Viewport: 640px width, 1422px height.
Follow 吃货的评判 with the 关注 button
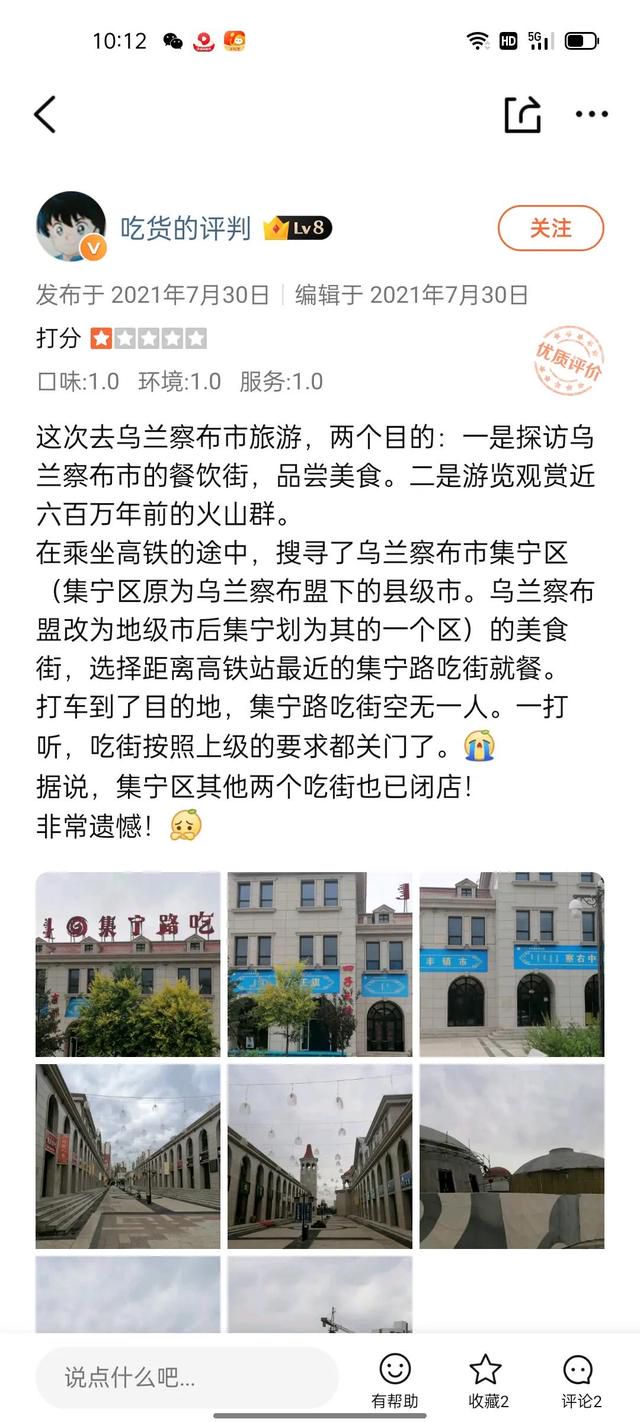click(x=551, y=228)
